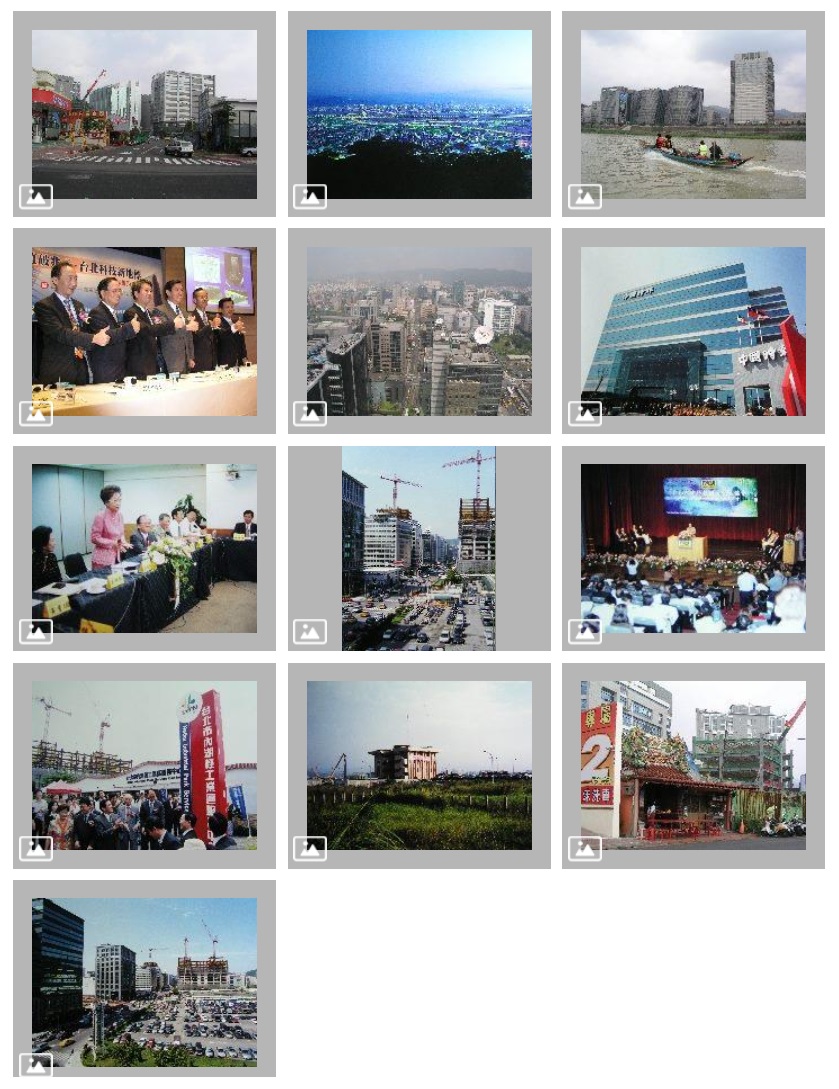Screen dimensions: 839x1089
Task: View the temple beside construction site photo
Action: (x=693, y=765)
